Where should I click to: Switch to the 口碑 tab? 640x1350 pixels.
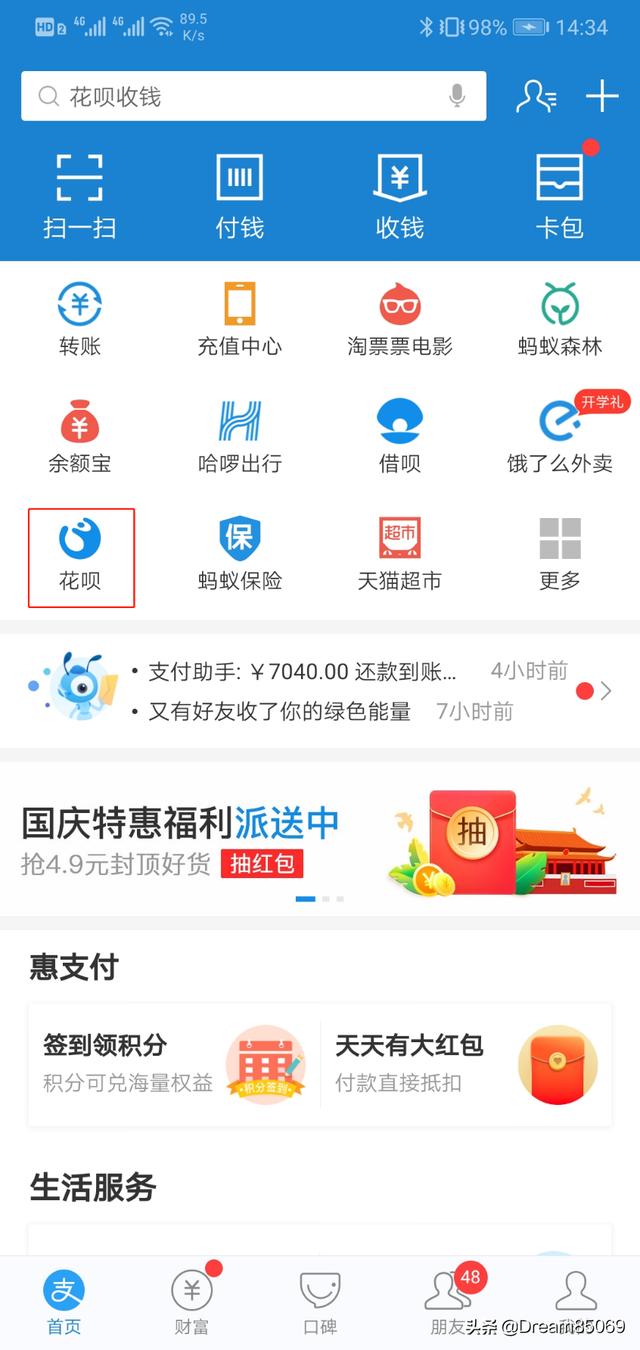[x=320, y=1302]
